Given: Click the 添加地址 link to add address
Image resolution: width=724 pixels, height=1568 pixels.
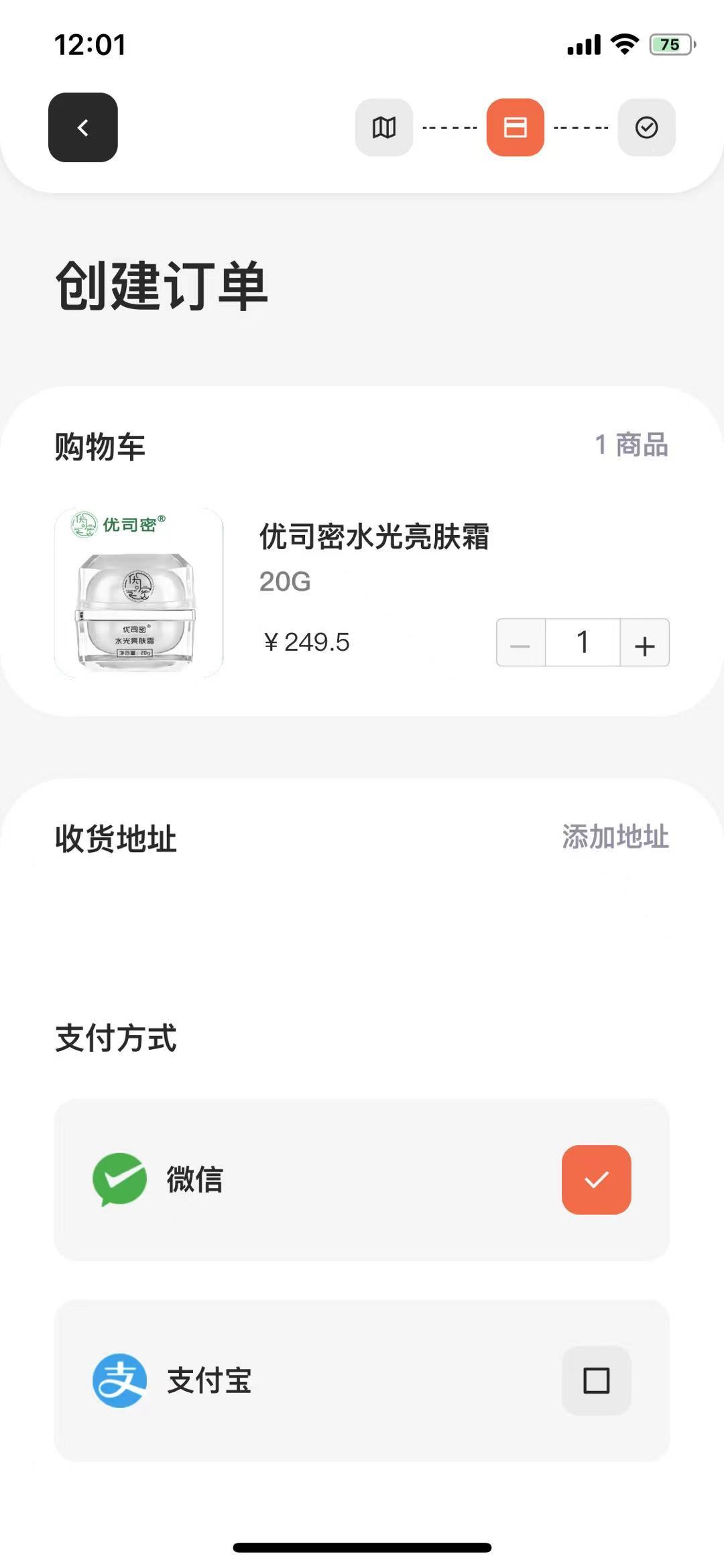Looking at the screenshot, I should (615, 838).
